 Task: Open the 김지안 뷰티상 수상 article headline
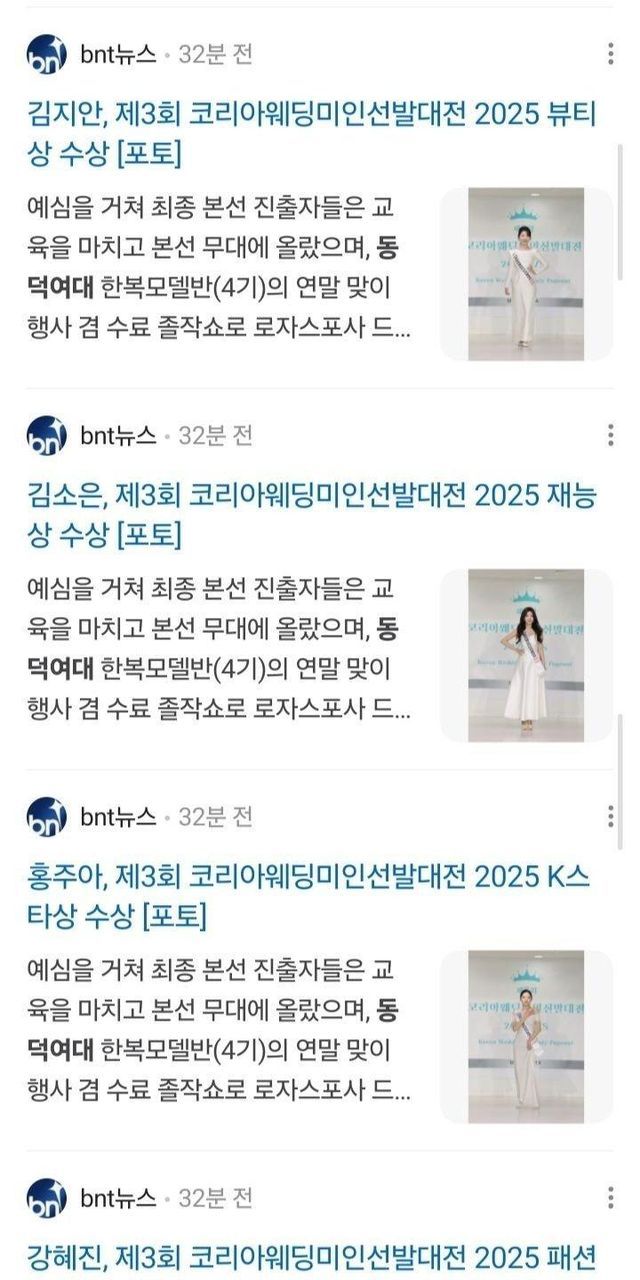tap(311, 134)
